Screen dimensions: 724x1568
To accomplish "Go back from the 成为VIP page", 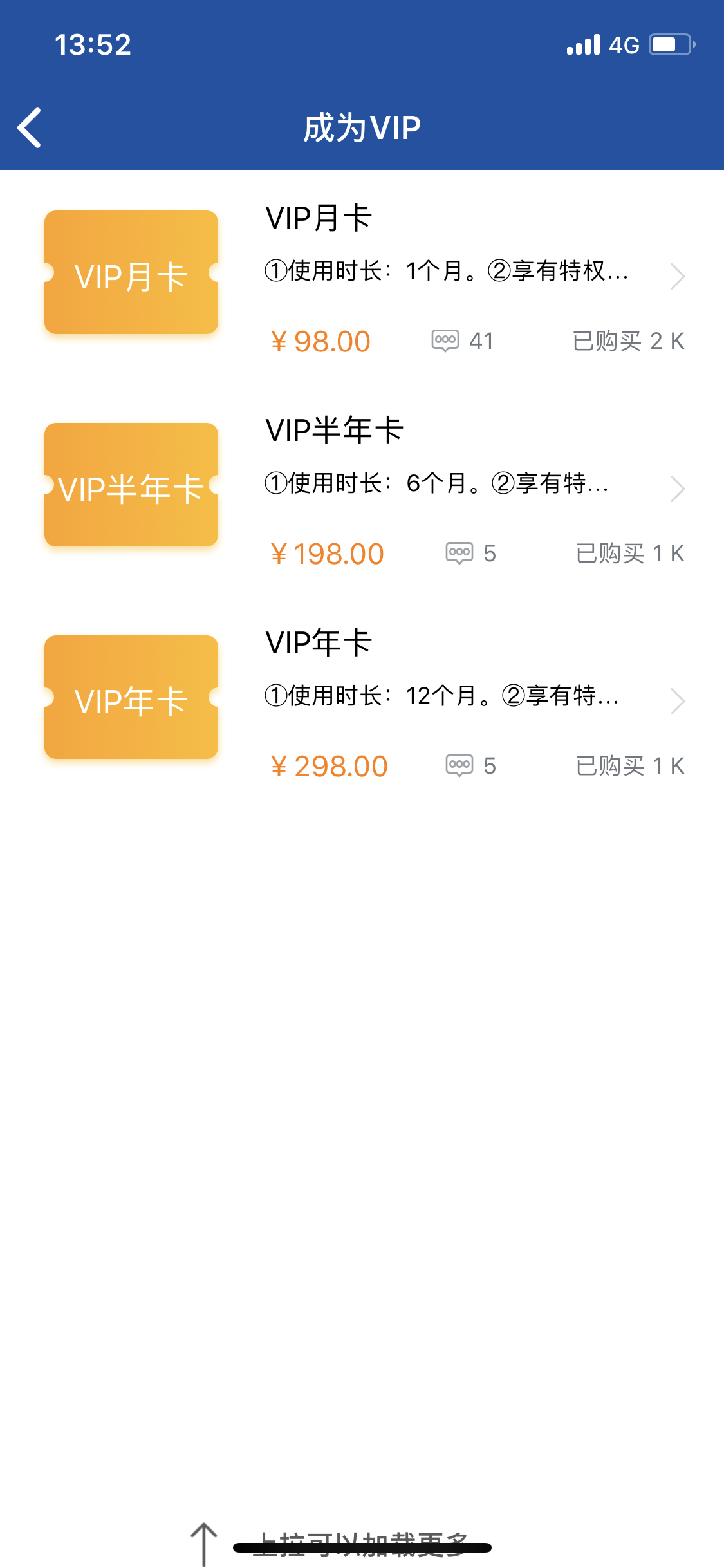I will 30,127.
